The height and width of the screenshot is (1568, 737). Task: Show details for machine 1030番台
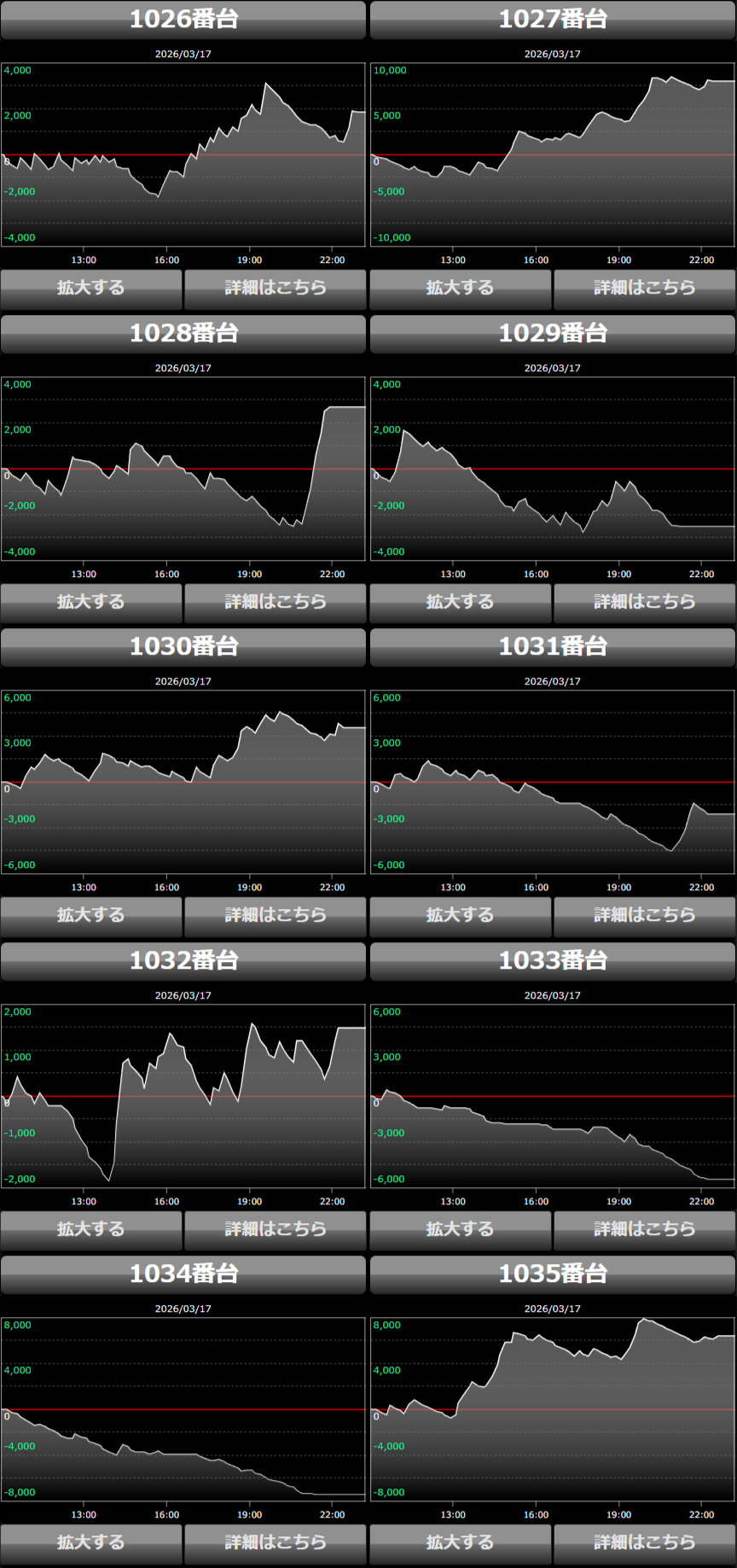275,916
